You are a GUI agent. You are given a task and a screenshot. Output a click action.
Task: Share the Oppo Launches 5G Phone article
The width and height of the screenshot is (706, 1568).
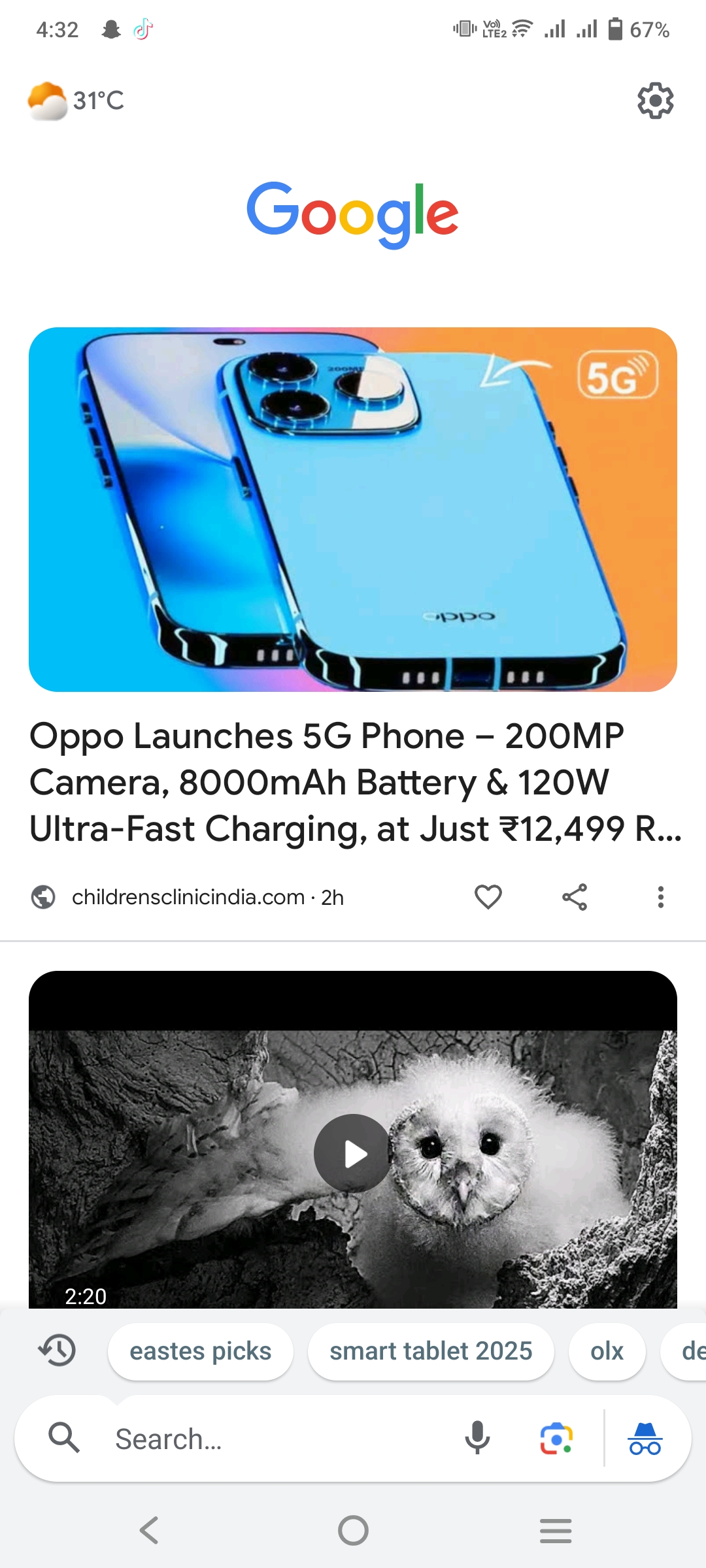pos(575,896)
